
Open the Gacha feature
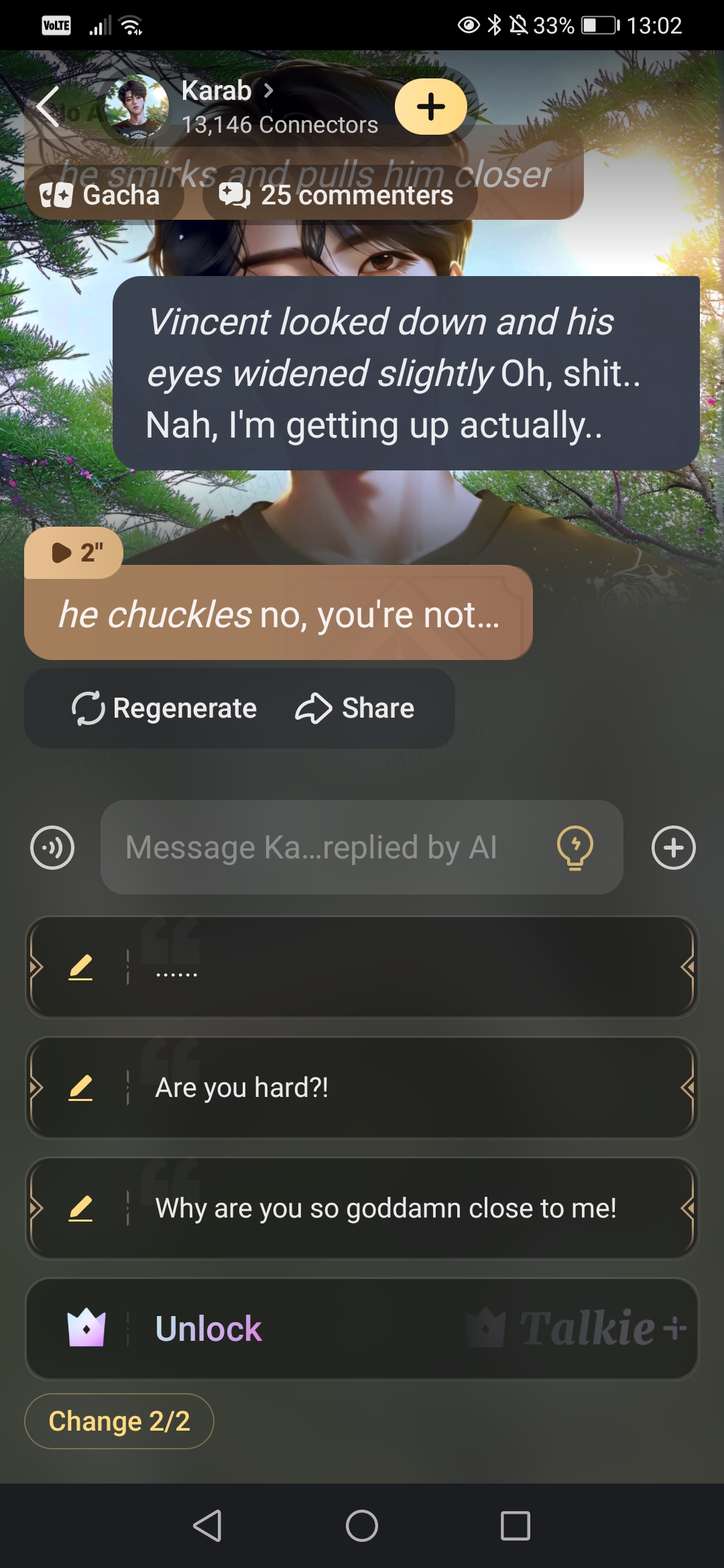(x=102, y=196)
